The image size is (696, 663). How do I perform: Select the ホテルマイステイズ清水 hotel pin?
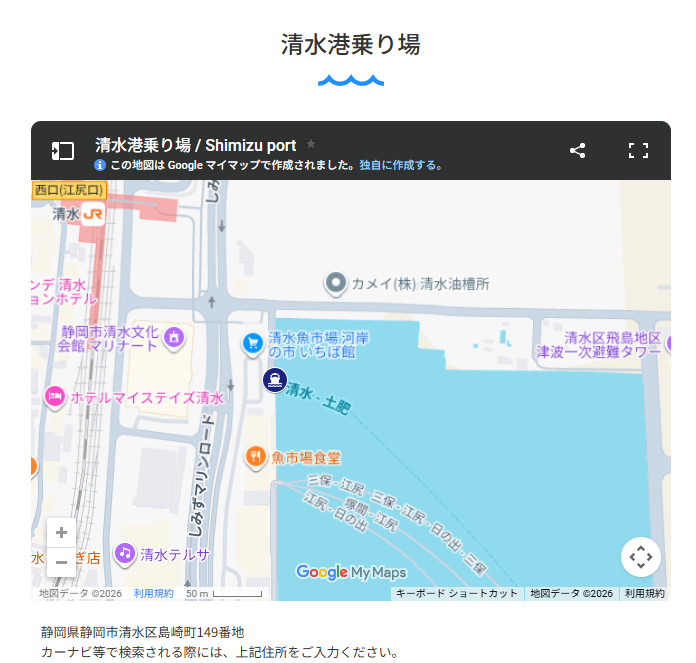pos(55,396)
